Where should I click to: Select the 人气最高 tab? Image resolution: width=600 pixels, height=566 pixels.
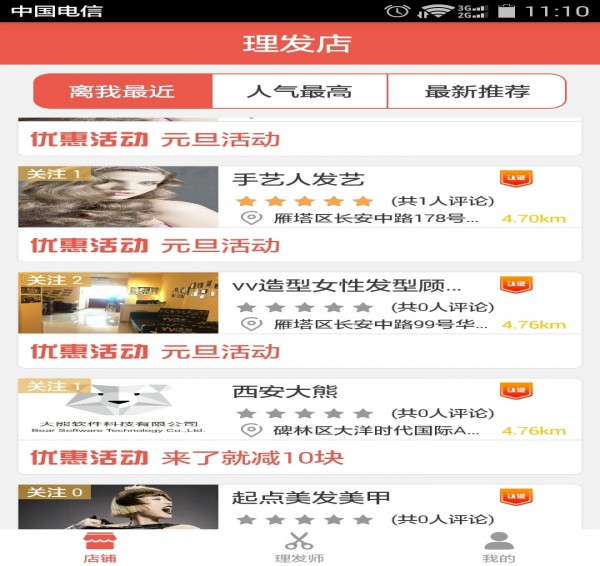pos(299,91)
